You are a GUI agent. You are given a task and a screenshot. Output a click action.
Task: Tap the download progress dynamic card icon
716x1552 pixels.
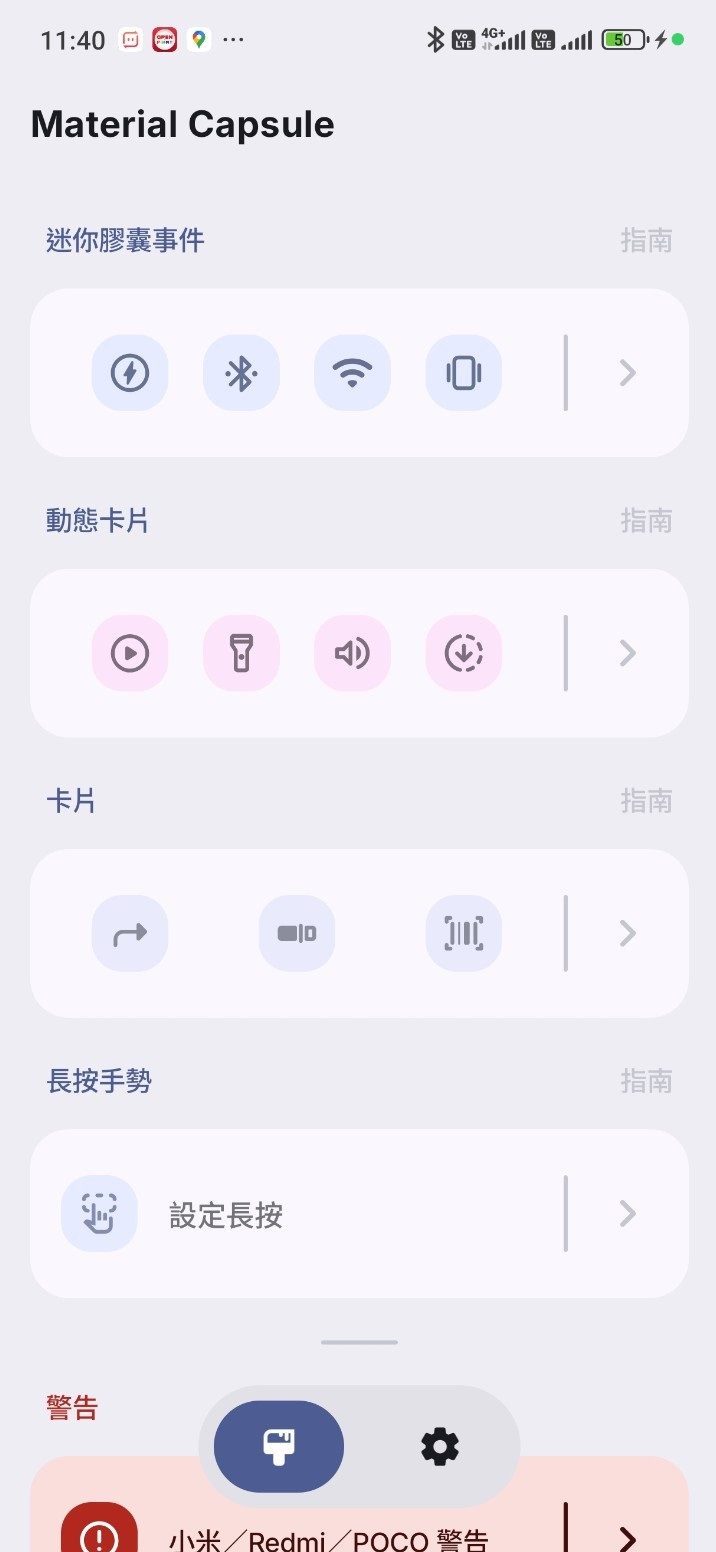(x=463, y=653)
